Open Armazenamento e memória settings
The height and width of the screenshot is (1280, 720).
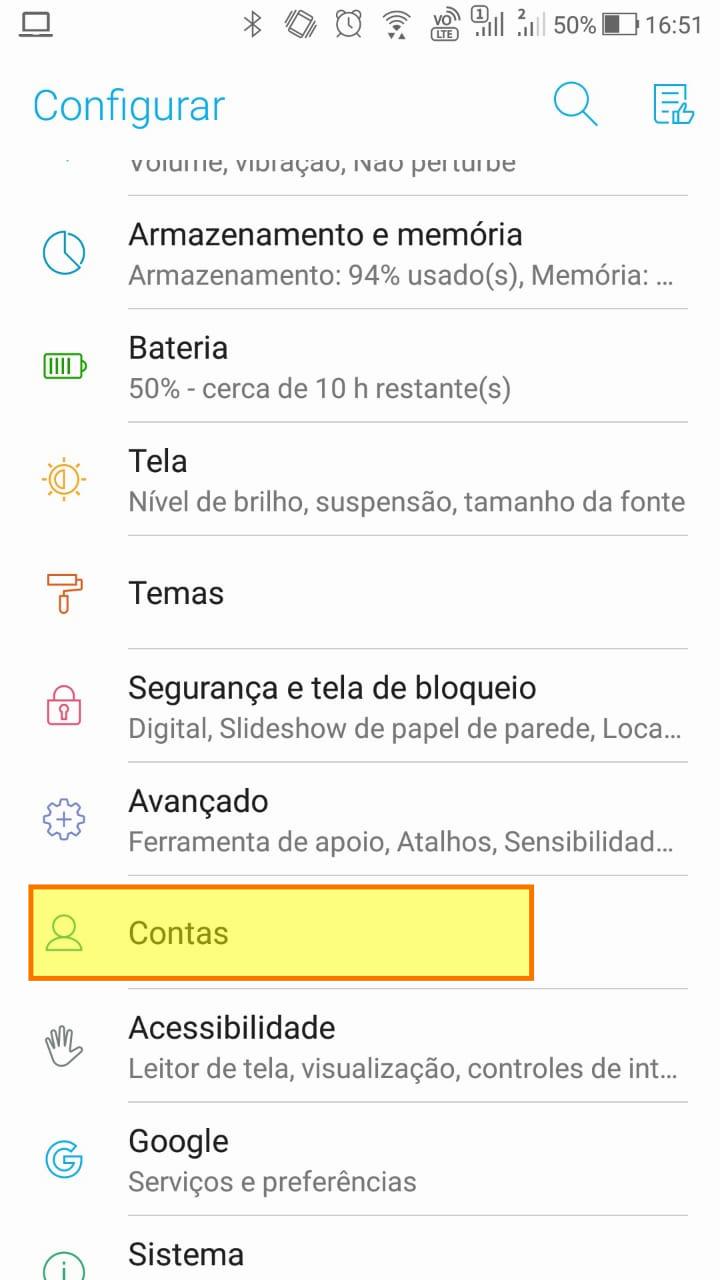click(360, 252)
